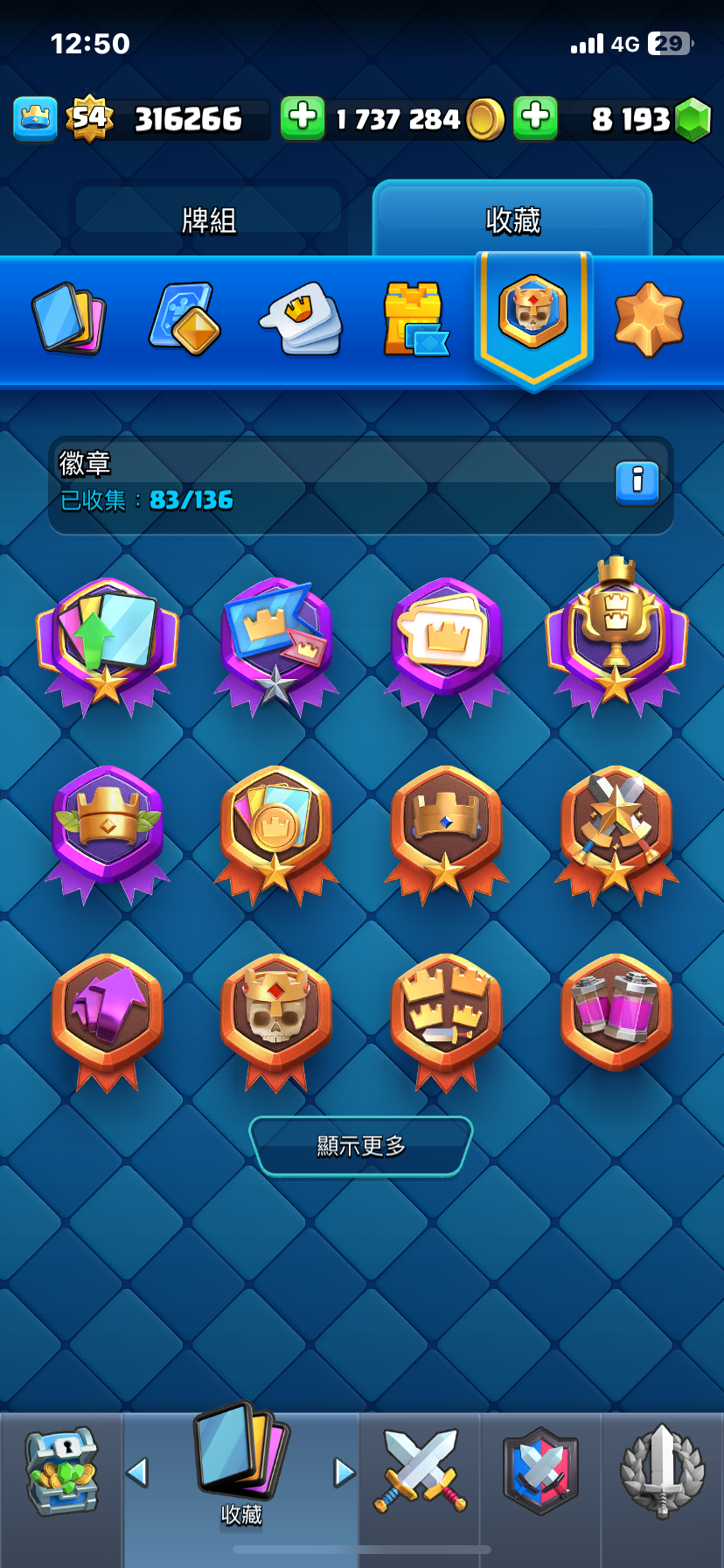The width and height of the screenshot is (724, 1568).
Task: Tap 顯示更多 to show more badges
Action: [361, 1145]
